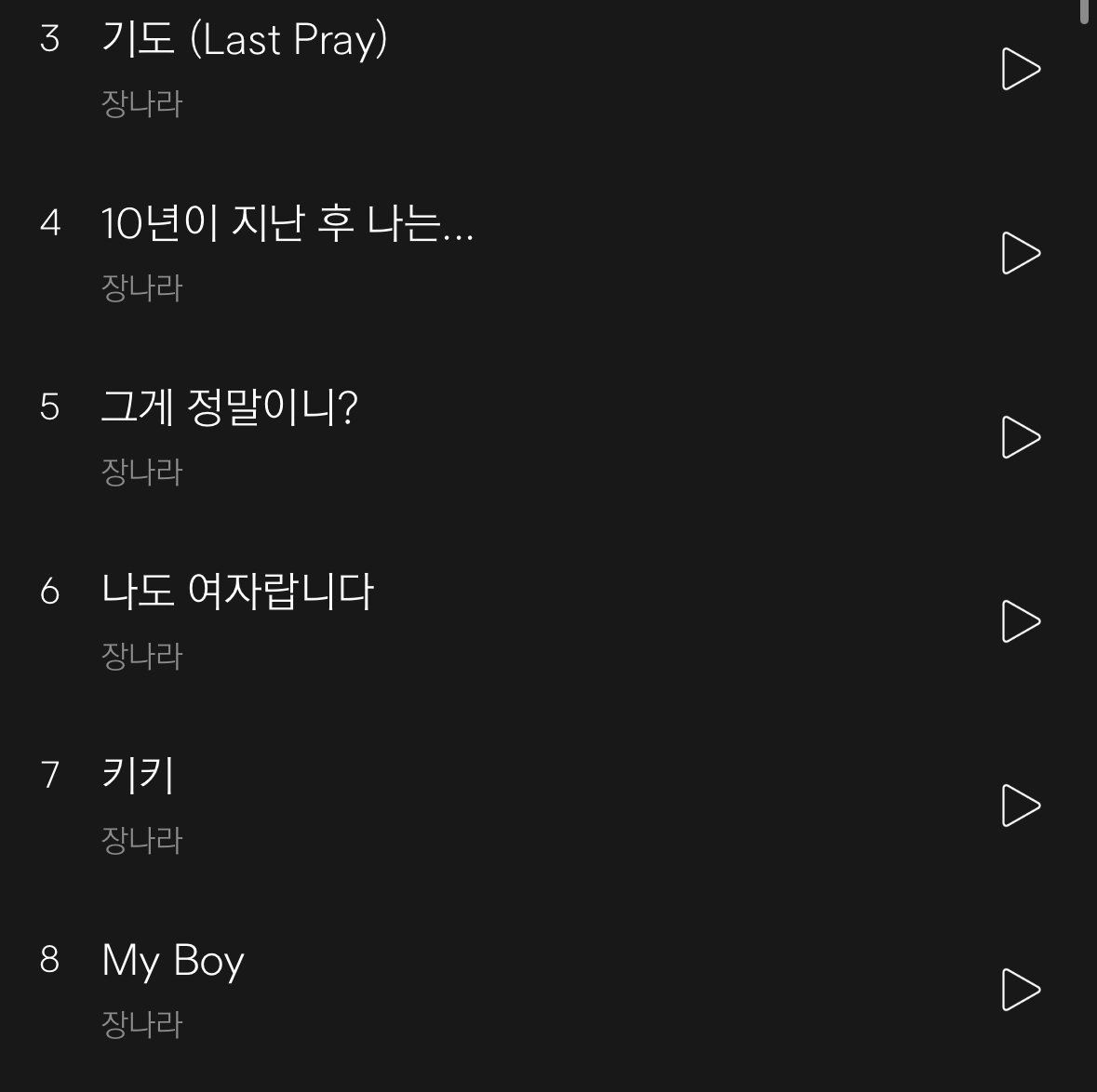1097x1092 pixels.
Task: Play track 4 10년이 지난 후 나는...
Action: coord(1020,253)
